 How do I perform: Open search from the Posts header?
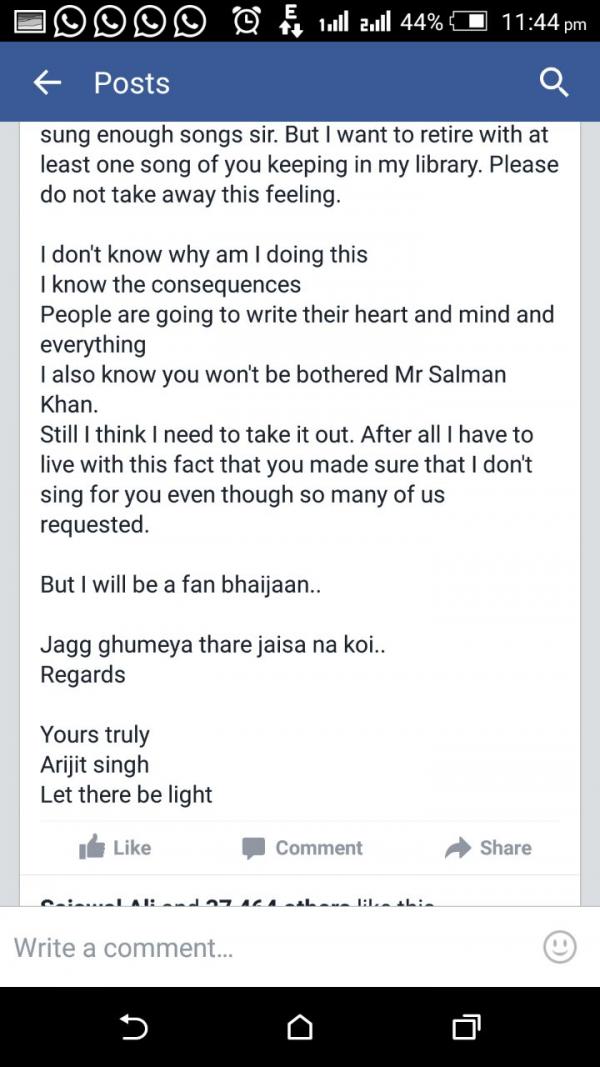coord(553,83)
